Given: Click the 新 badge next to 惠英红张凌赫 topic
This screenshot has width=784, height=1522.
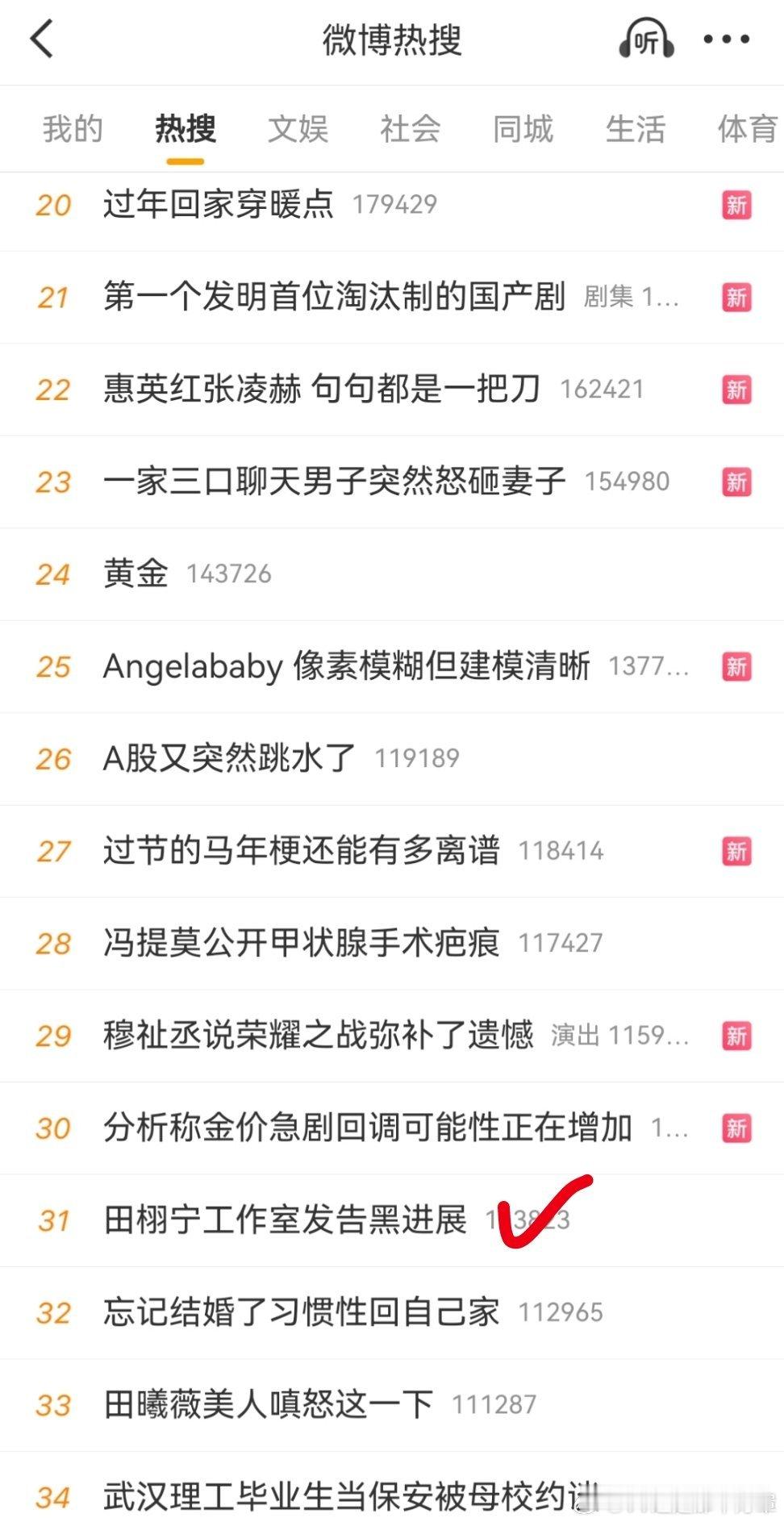Looking at the screenshot, I should (x=736, y=390).
